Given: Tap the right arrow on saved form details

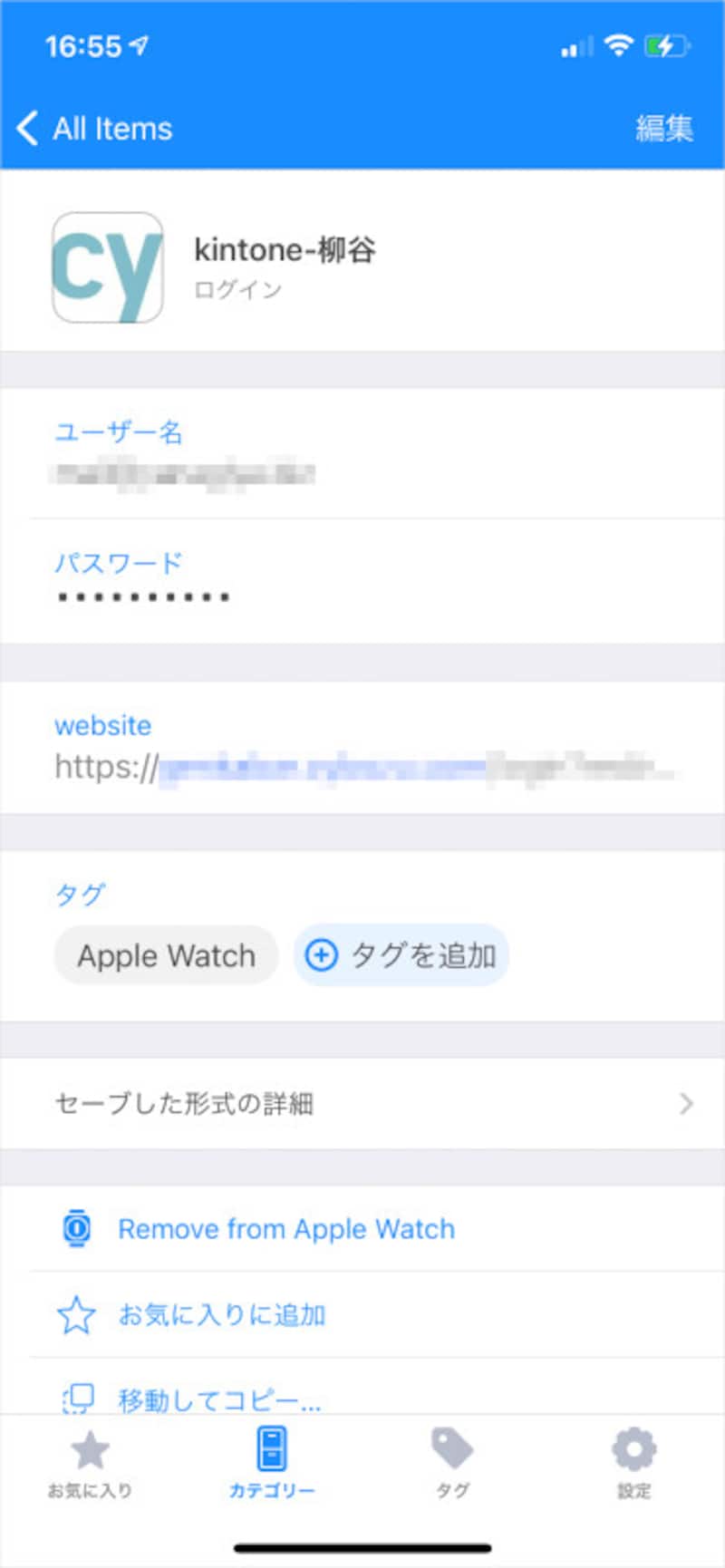Looking at the screenshot, I should coord(686,1104).
